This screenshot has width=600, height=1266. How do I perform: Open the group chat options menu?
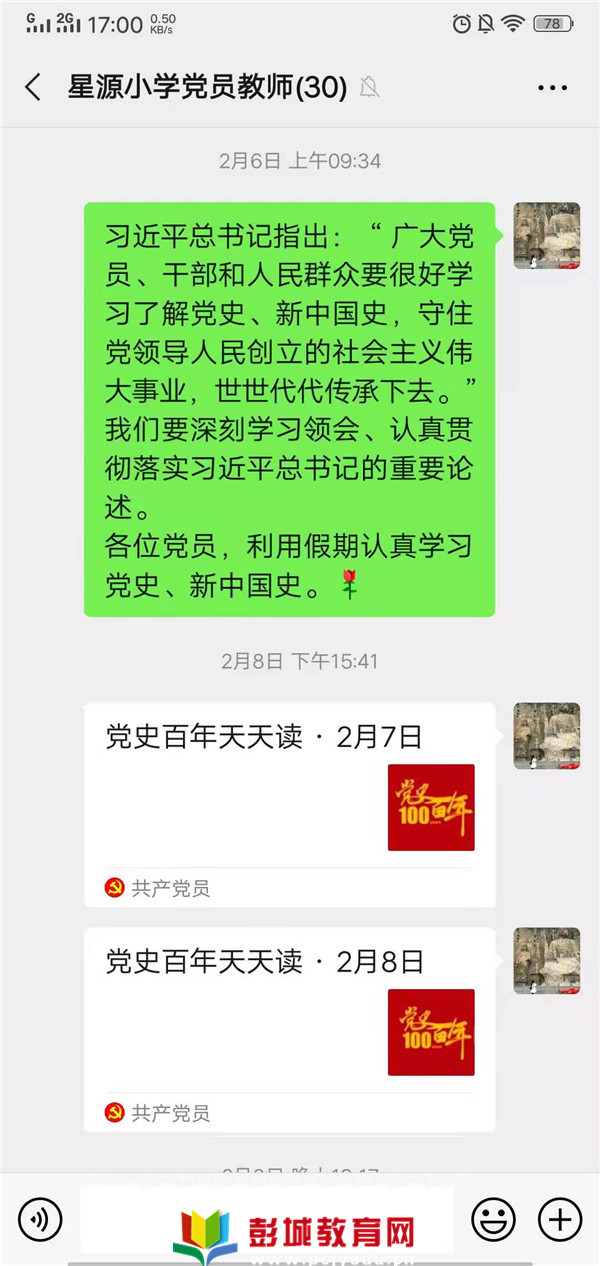pos(552,88)
